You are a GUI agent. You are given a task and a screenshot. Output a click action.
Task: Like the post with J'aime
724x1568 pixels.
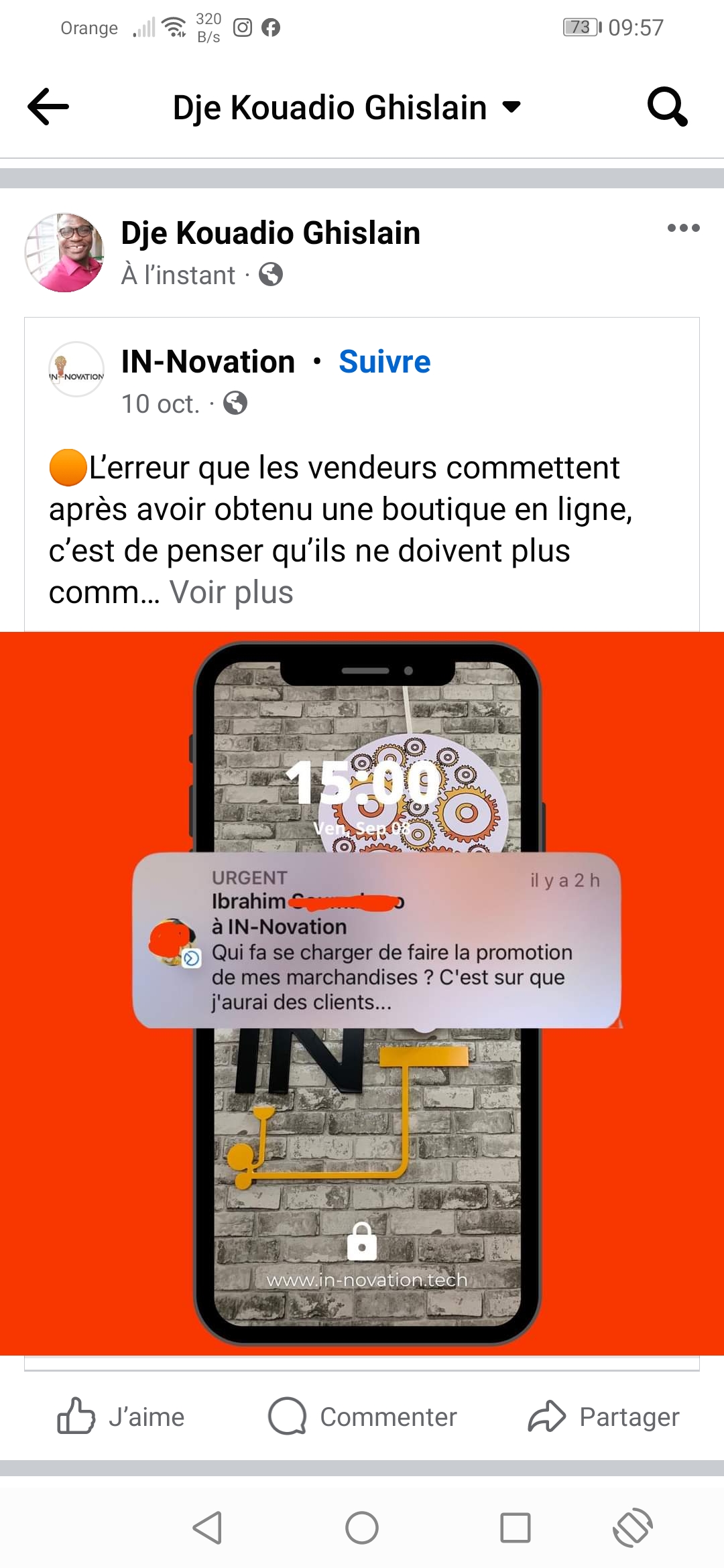tap(121, 1417)
